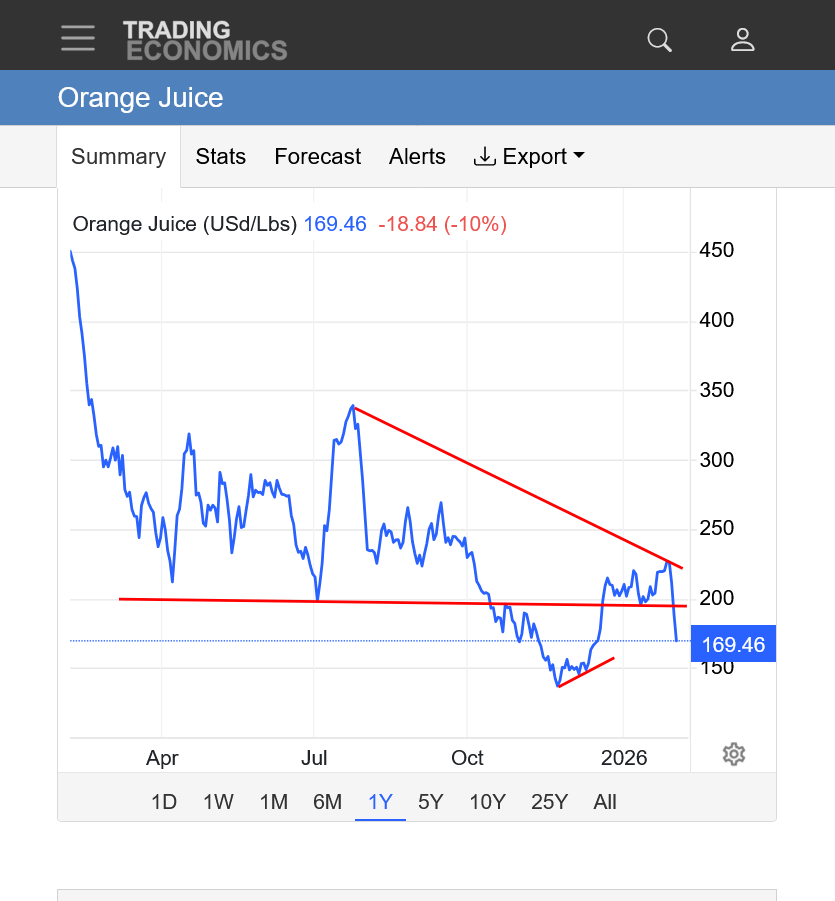Viewport: 835px width, 901px height.
Task: Open the user account icon
Action: (x=742, y=39)
